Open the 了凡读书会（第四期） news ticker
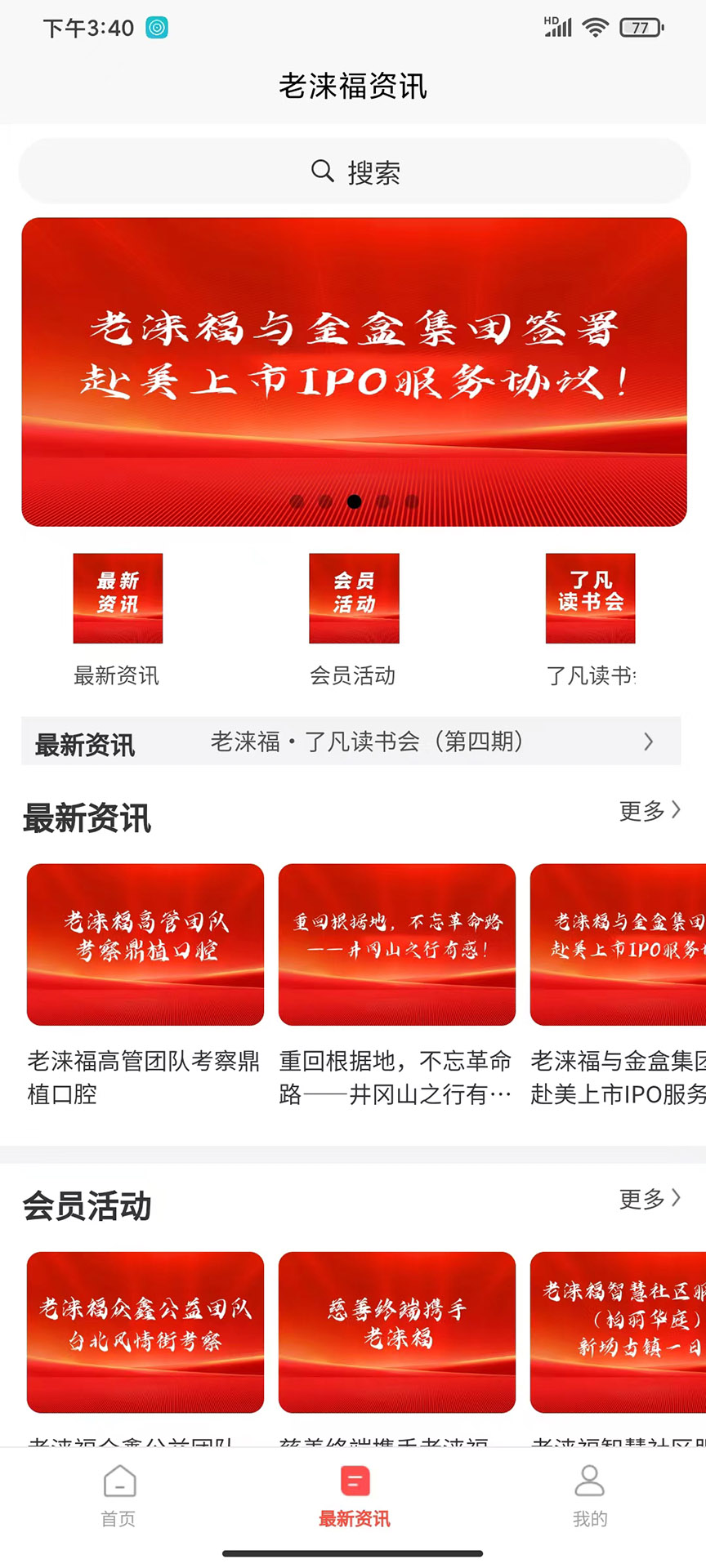 pos(366,742)
